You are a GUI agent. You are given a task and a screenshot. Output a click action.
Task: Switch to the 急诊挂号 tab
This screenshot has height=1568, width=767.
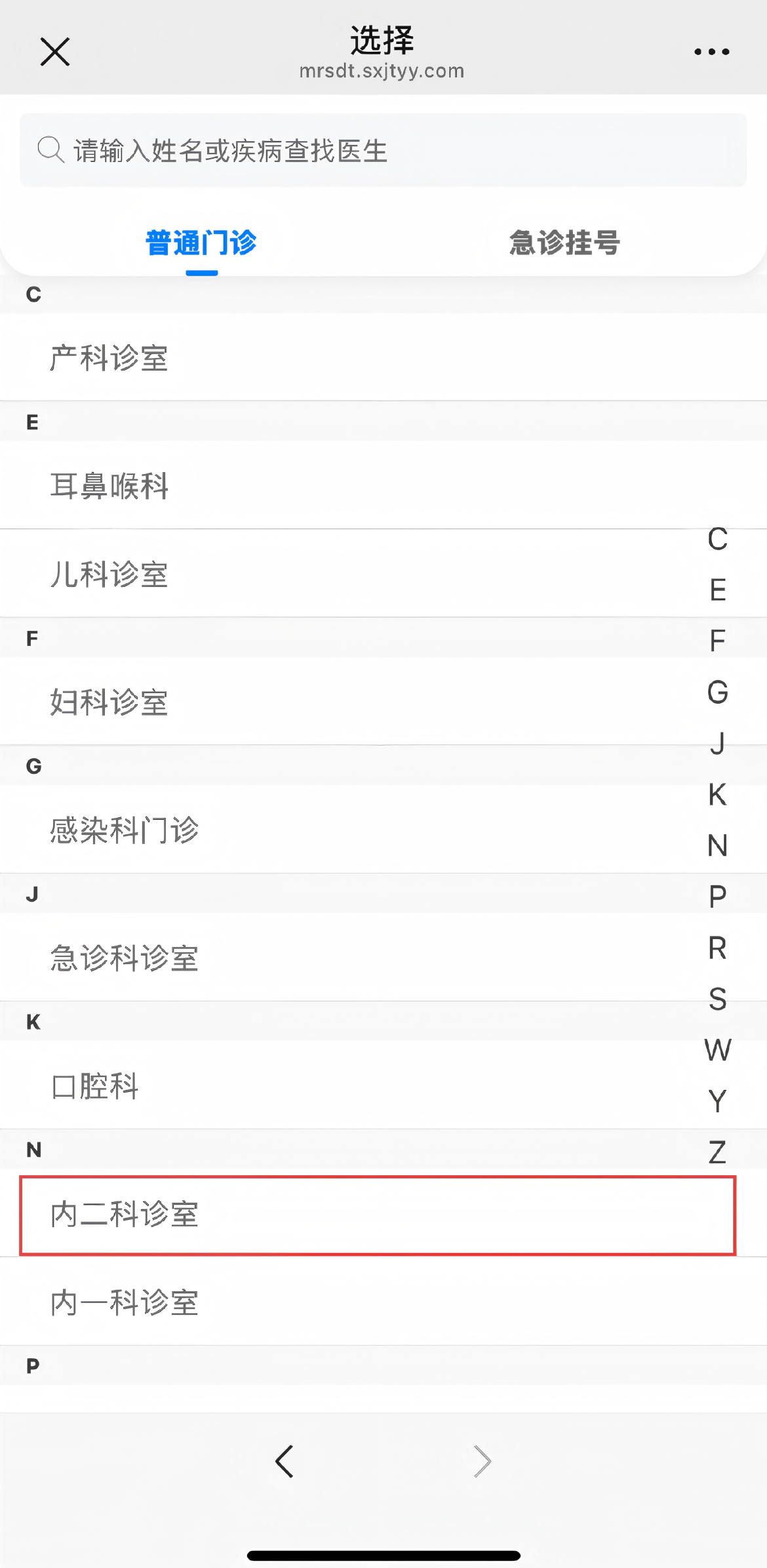coord(564,243)
